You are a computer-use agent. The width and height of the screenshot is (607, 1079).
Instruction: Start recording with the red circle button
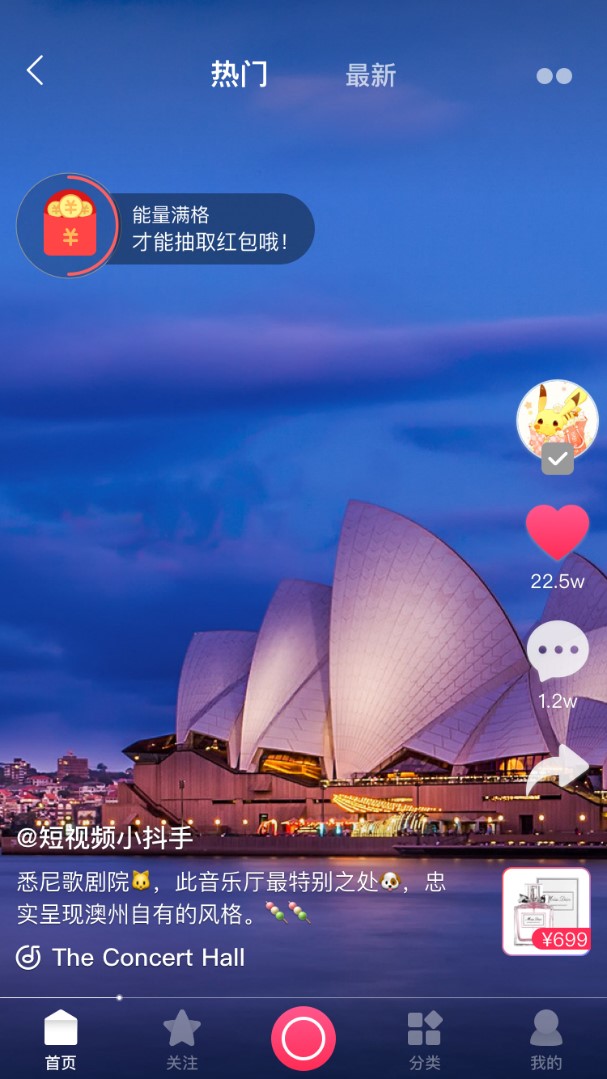pyautogui.click(x=303, y=1039)
